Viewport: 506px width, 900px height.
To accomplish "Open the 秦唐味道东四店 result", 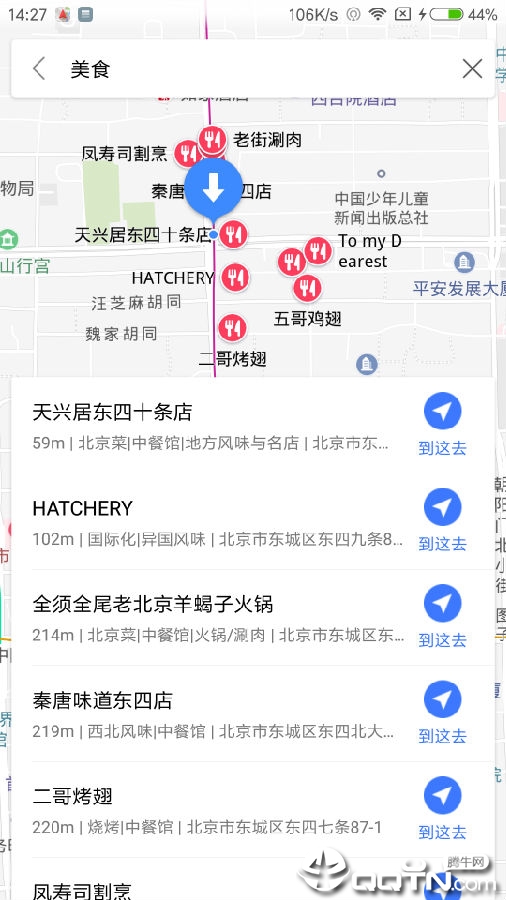I will pyautogui.click(x=218, y=713).
